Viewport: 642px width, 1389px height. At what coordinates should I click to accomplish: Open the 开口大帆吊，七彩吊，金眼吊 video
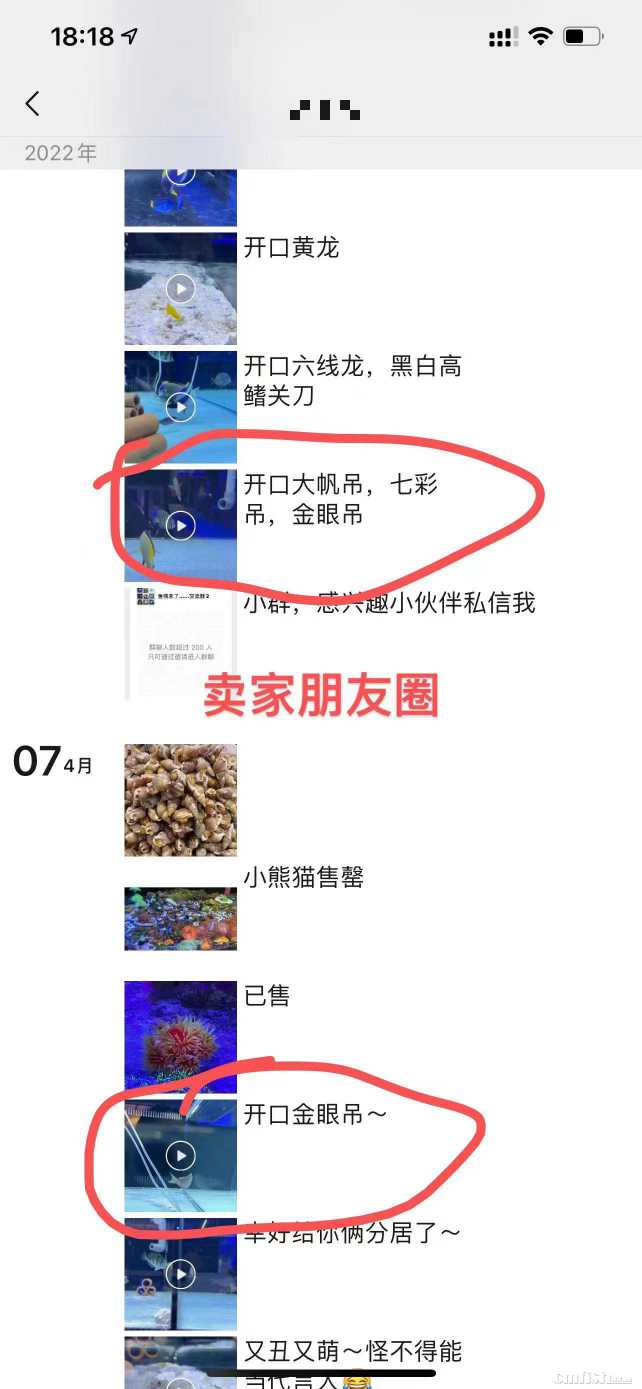180,525
